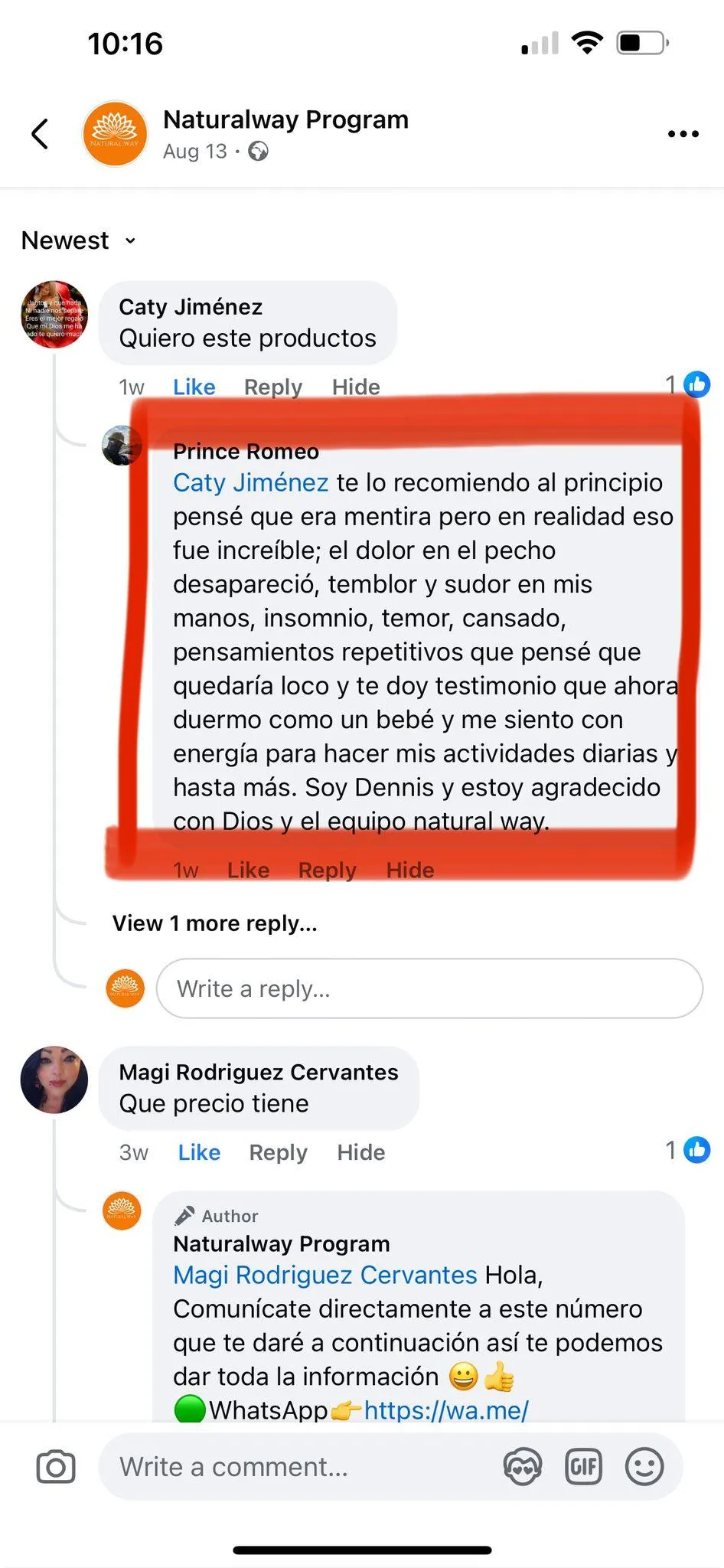Hide Magi Rodriguez Cervantes' comment
This screenshot has width=724, height=1568.
361,1152
